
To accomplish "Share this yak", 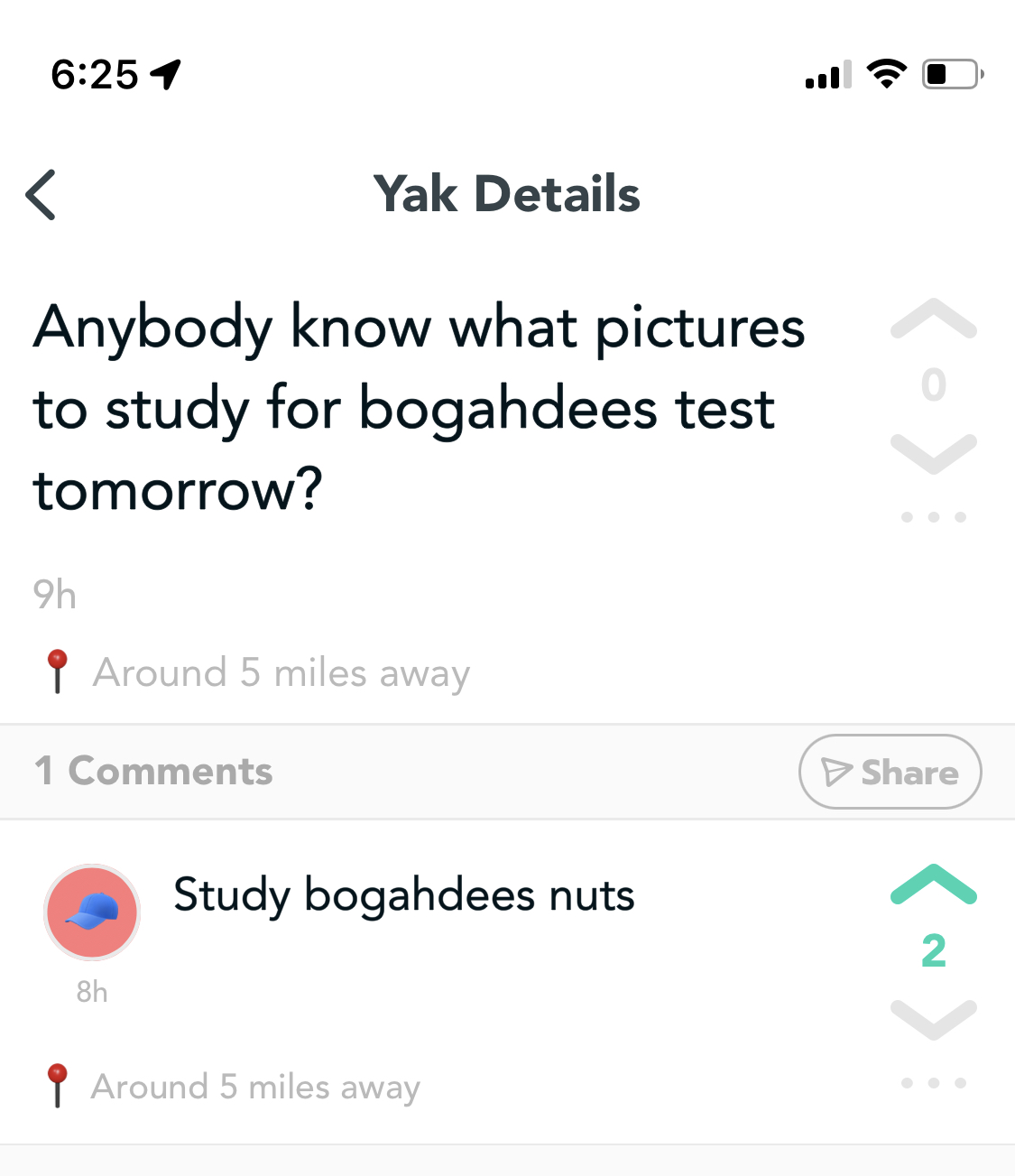I will tap(890, 772).
